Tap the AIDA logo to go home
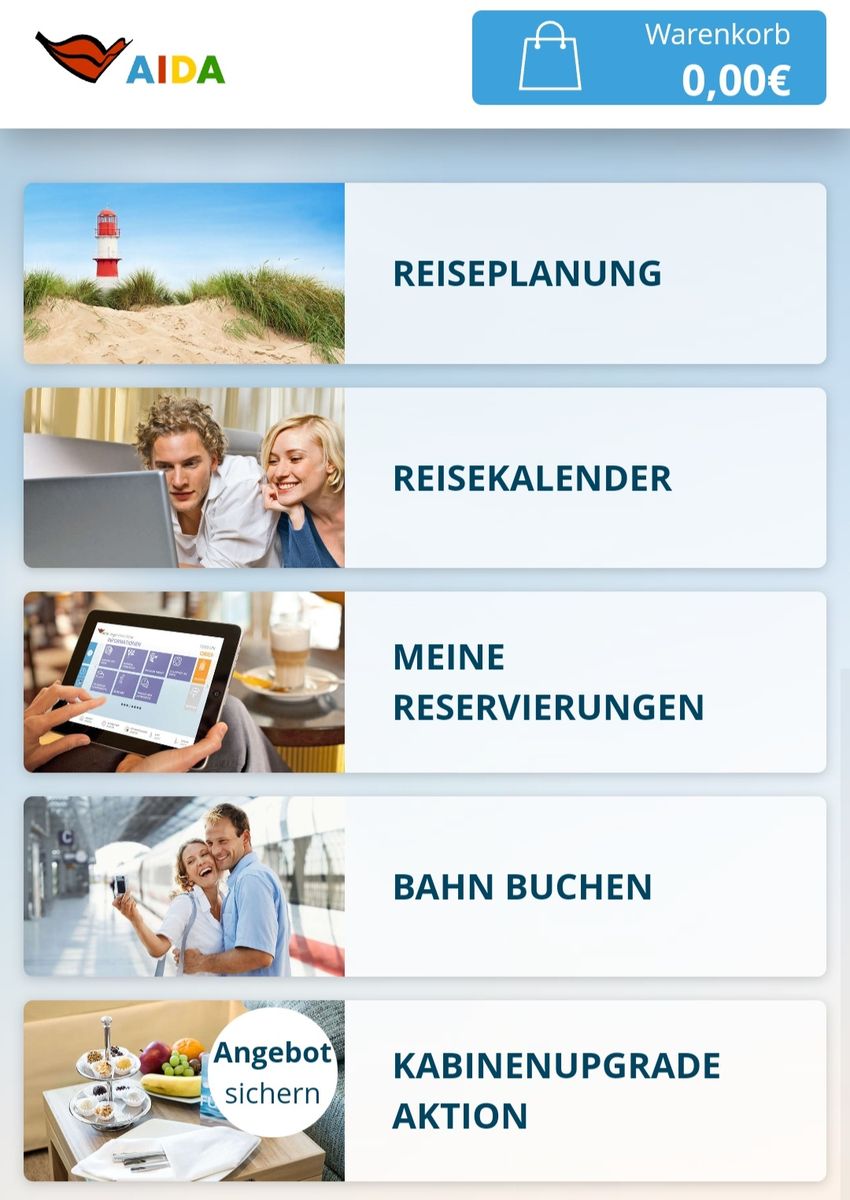850x1200 pixels. point(130,58)
